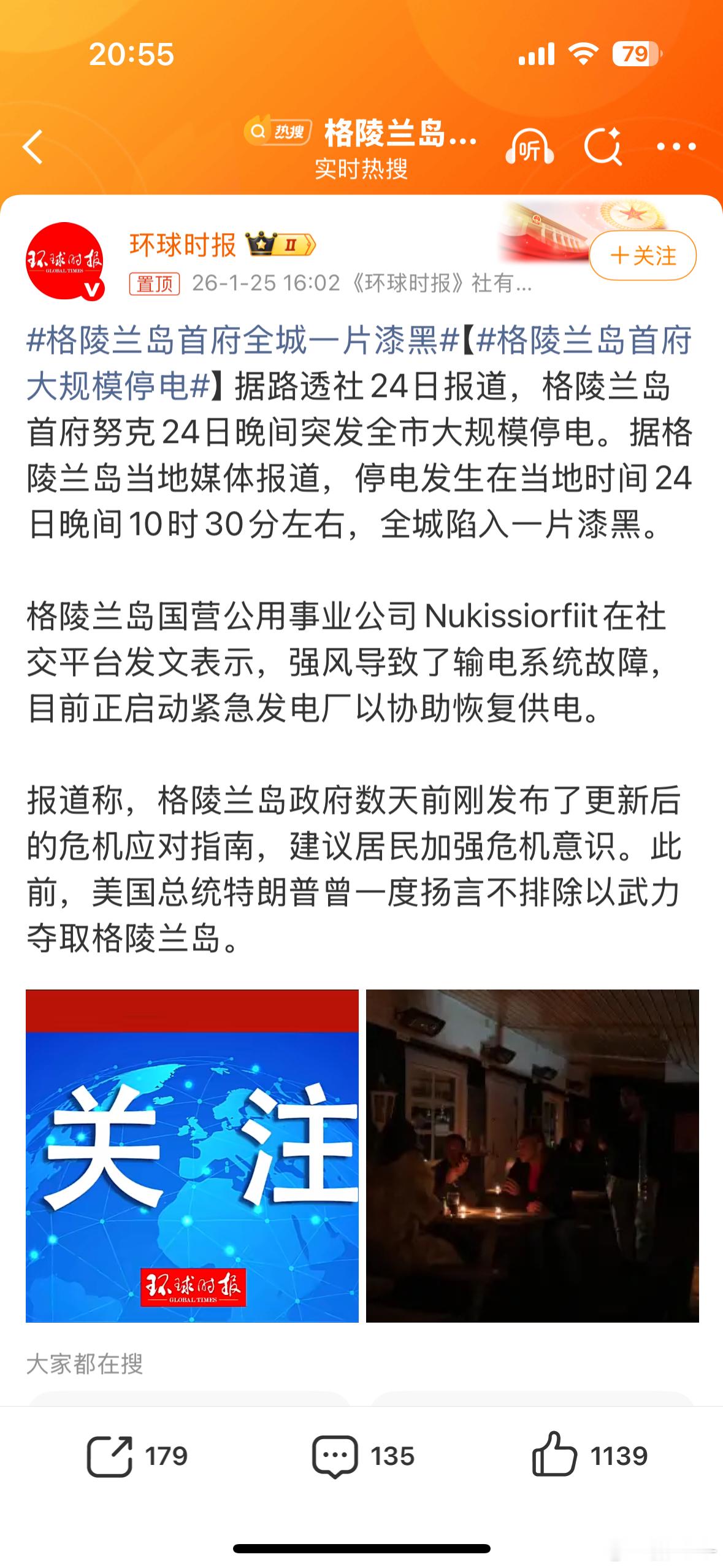Open AI search via the sparkle magnifier icon

click(x=604, y=147)
